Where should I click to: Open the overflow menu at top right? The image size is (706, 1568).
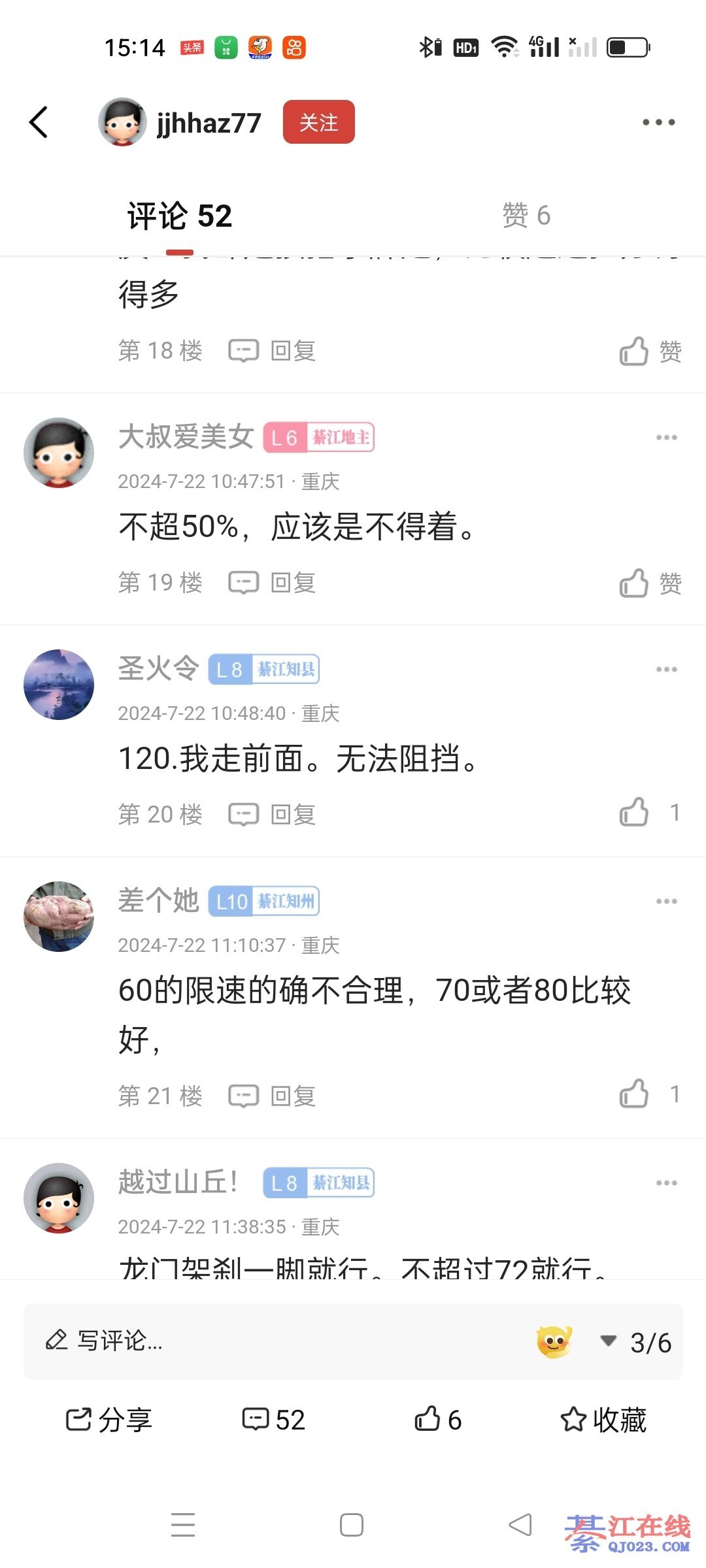(x=658, y=122)
